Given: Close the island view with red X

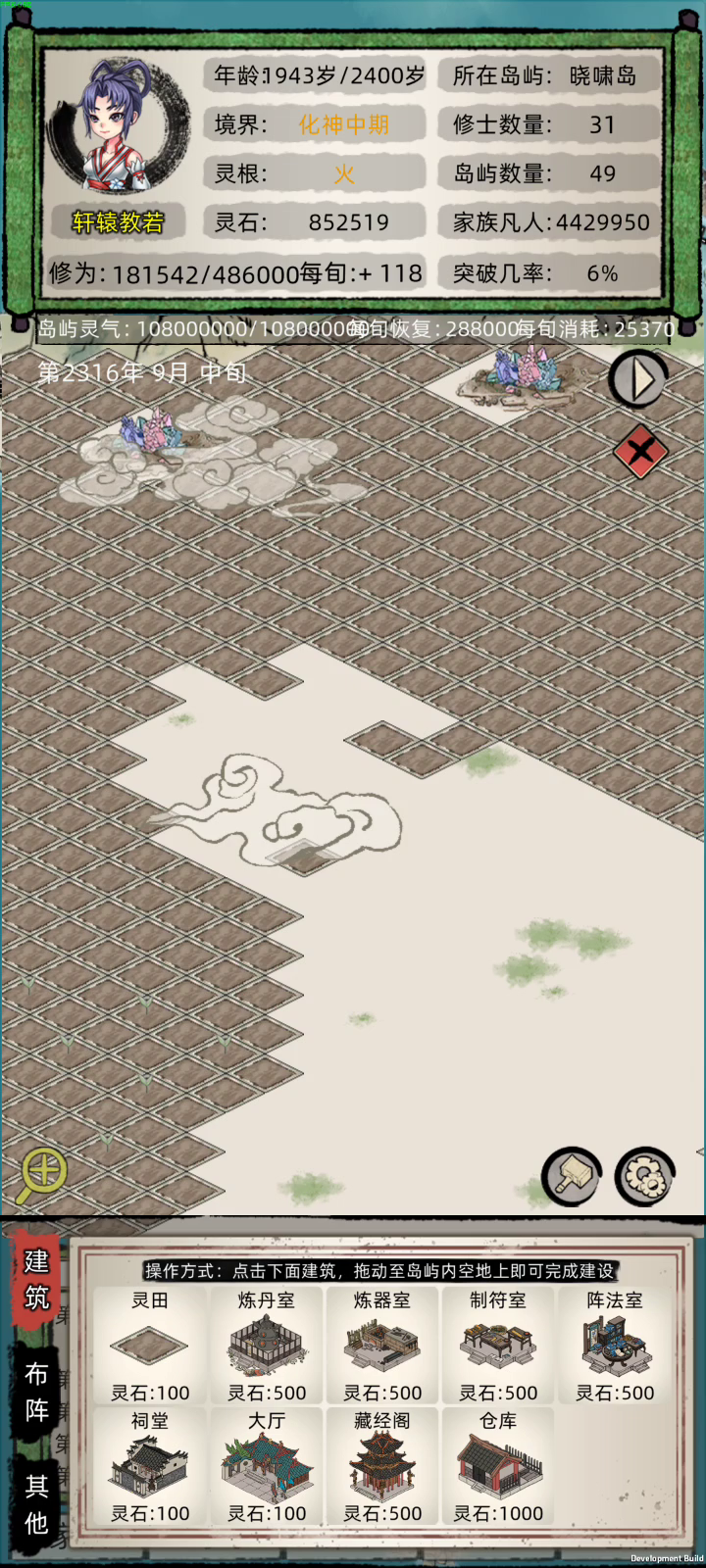Looking at the screenshot, I should [x=640, y=452].
